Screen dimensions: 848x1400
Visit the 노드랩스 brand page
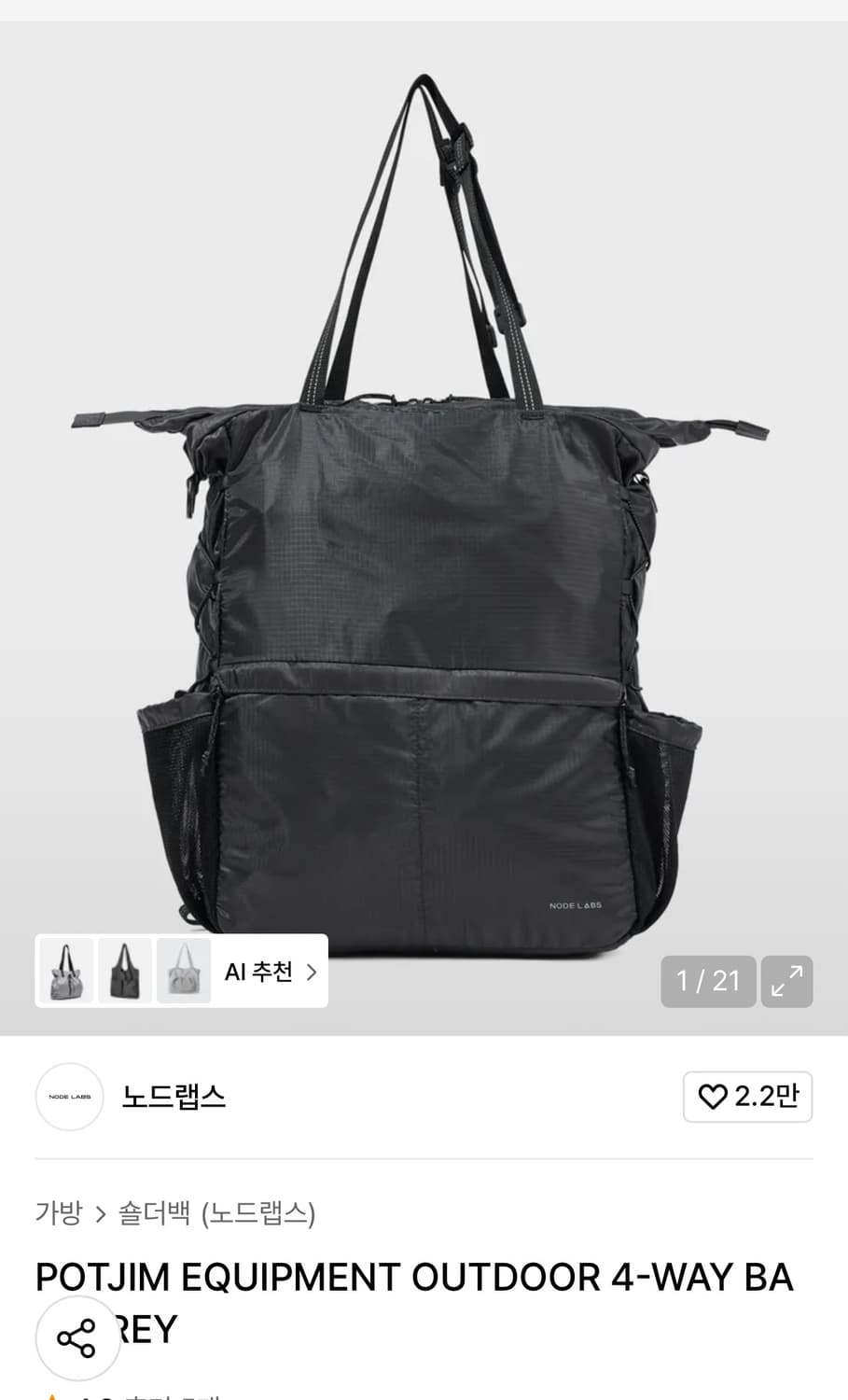click(174, 1097)
